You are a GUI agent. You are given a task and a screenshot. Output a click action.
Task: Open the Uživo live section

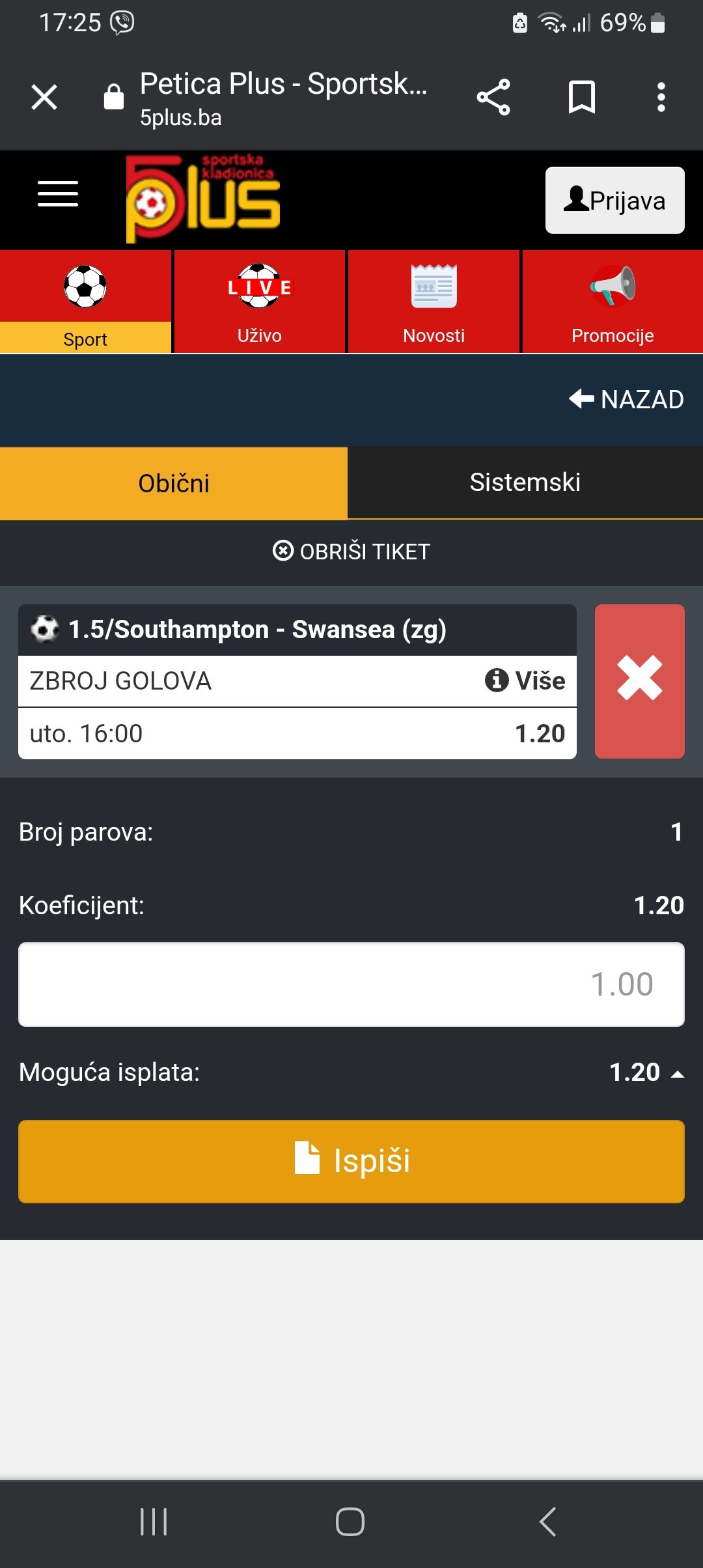click(260, 302)
